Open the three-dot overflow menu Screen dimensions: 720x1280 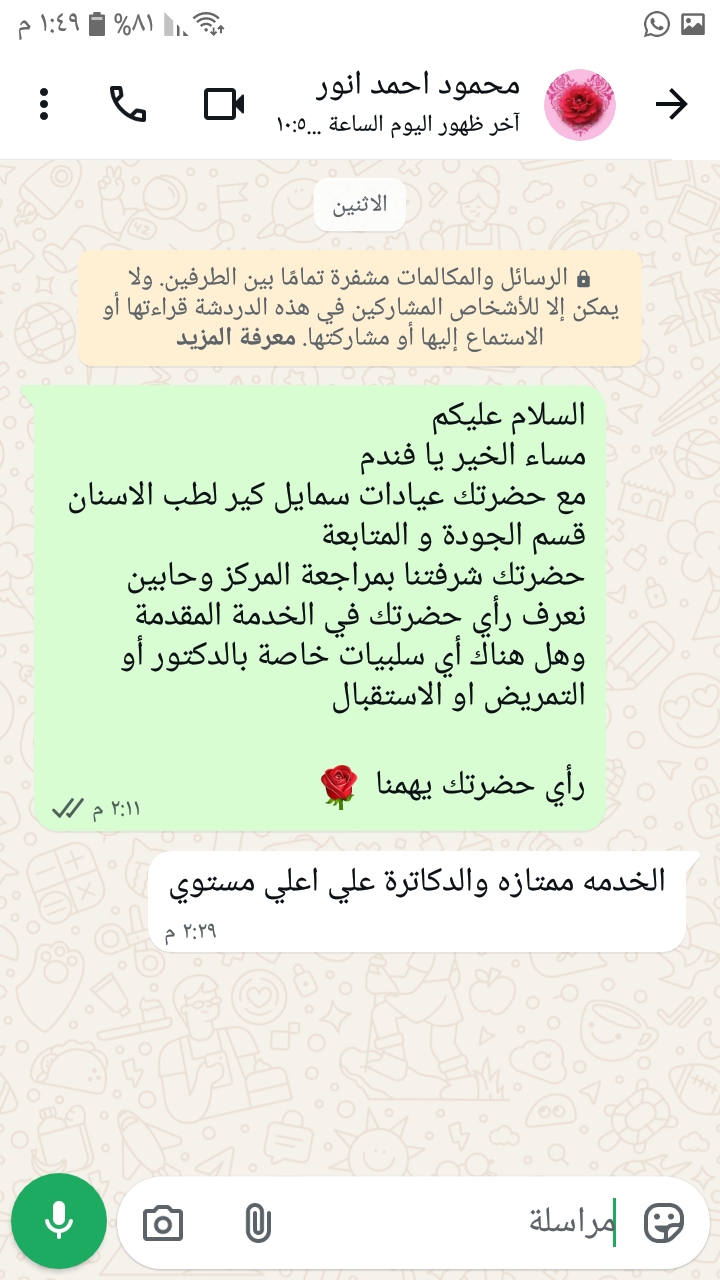point(43,104)
